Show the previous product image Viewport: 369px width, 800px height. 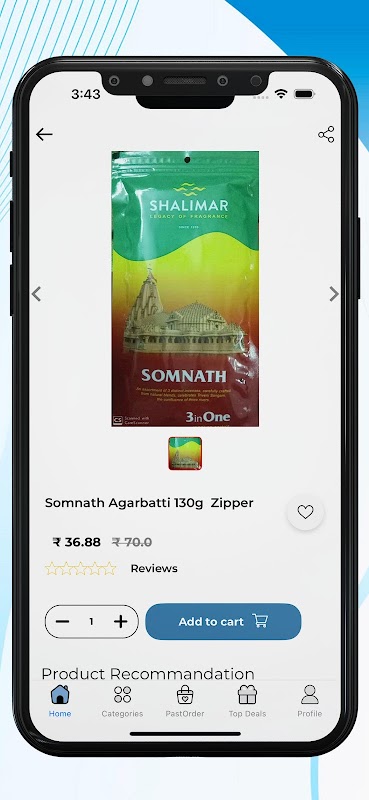point(36,294)
